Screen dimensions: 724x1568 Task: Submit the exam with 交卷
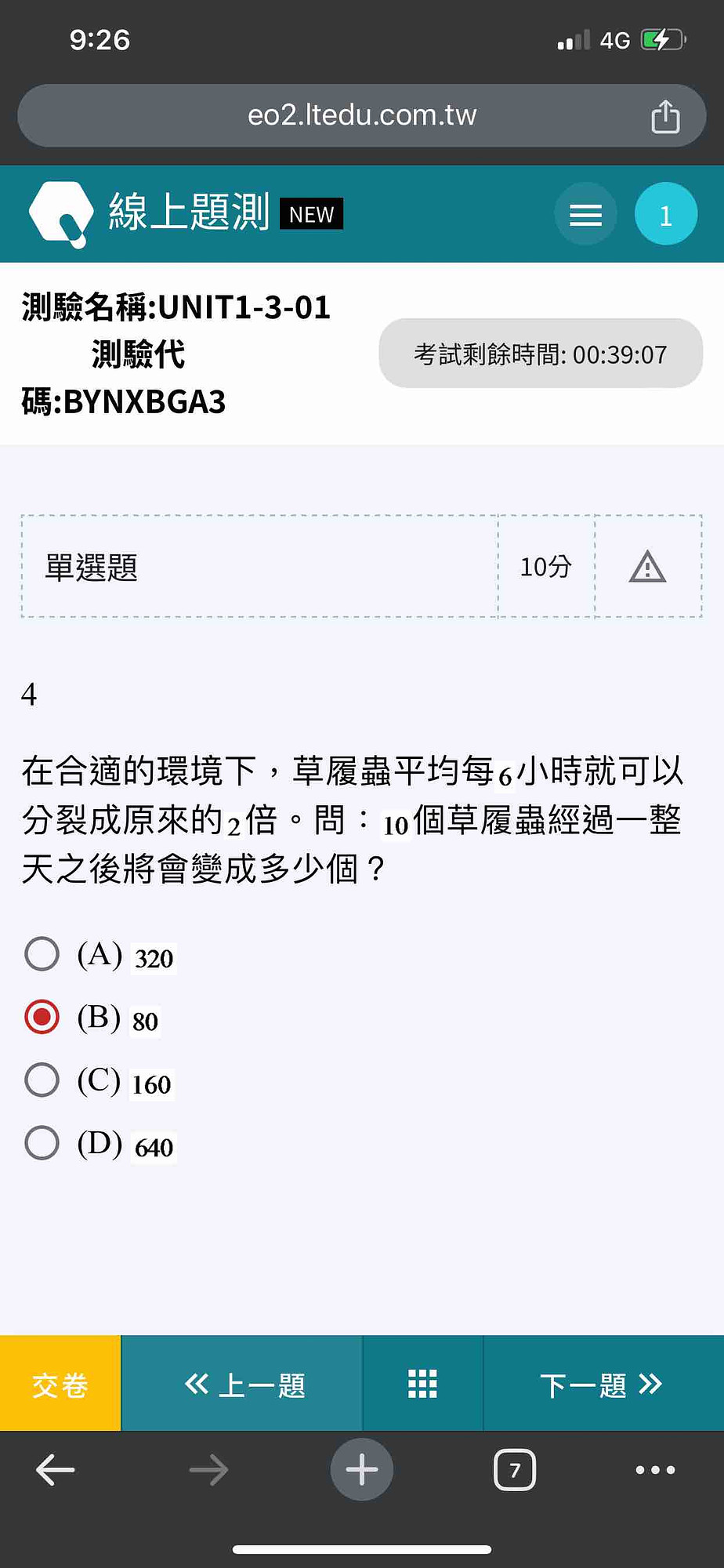pyautogui.click(x=60, y=1384)
